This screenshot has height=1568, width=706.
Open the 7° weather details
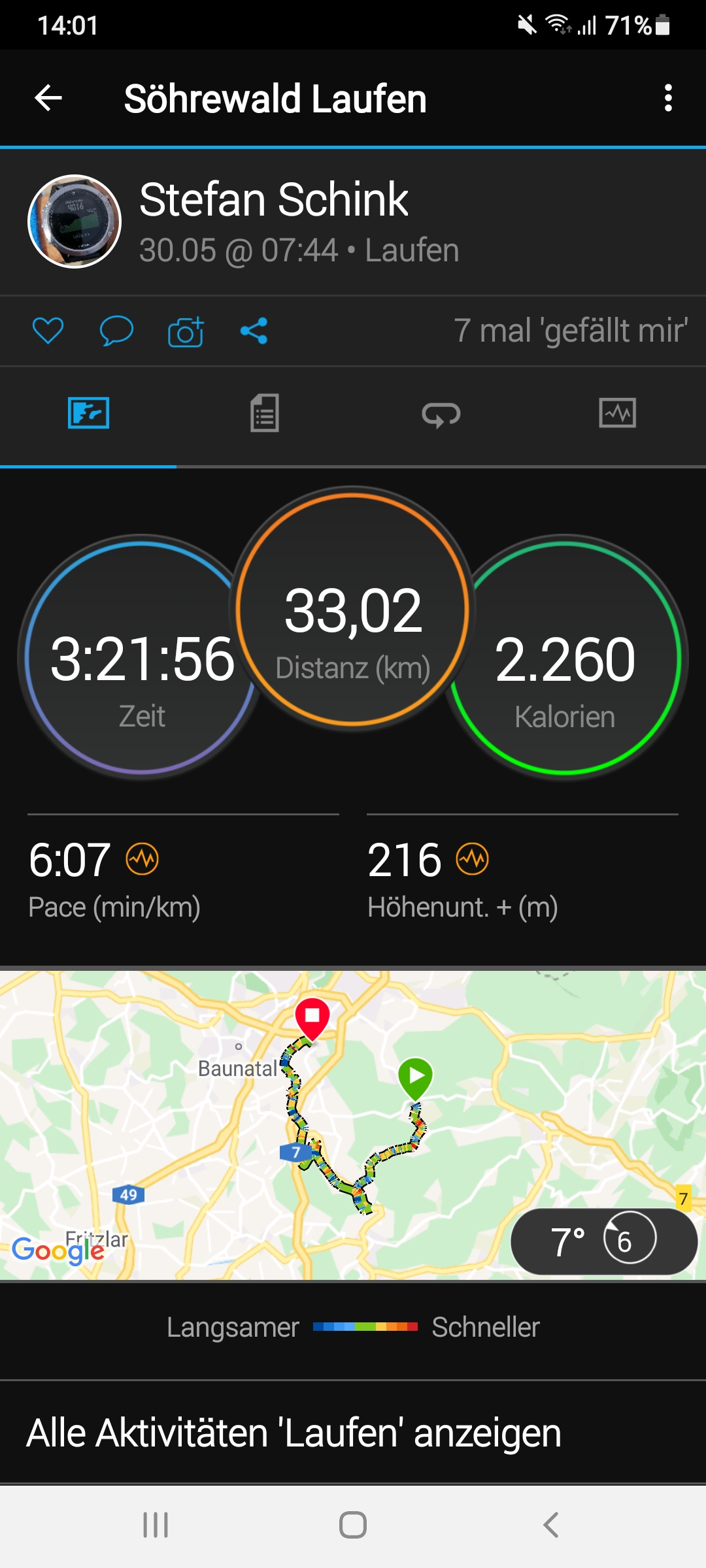coord(603,1240)
